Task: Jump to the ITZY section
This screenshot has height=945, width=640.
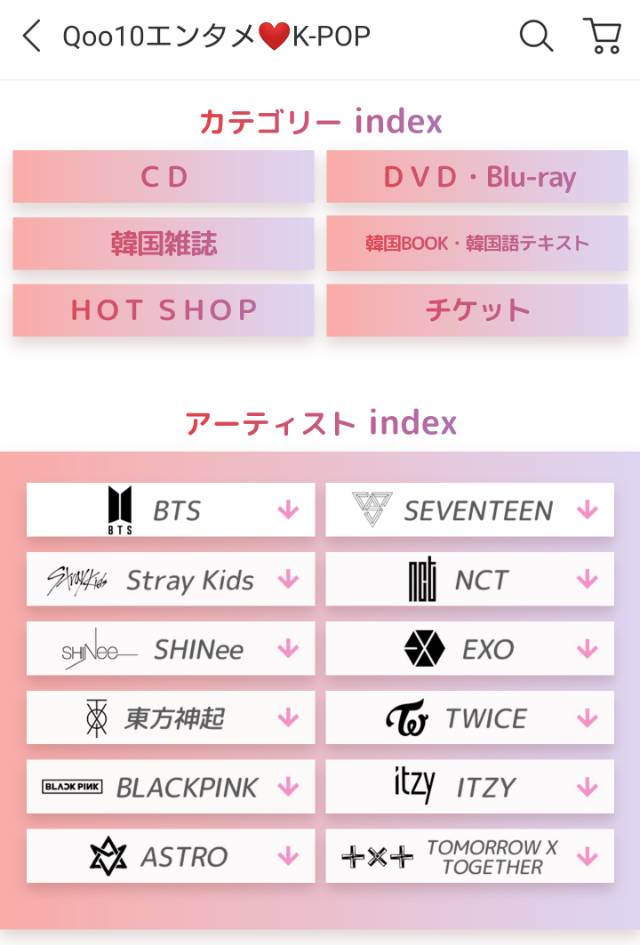Action: [470, 787]
